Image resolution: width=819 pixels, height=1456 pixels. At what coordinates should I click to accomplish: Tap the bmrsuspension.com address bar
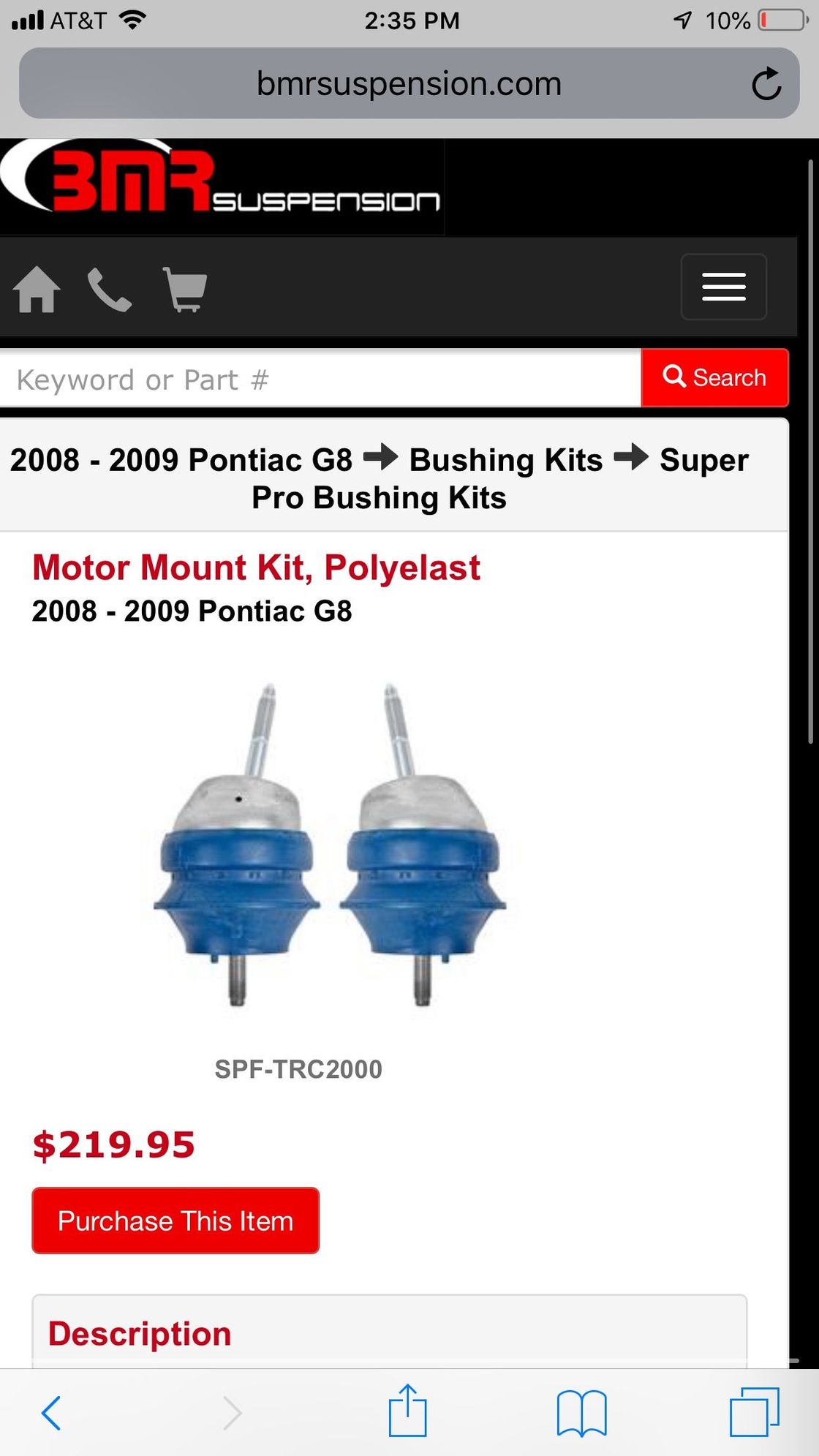click(408, 84)
